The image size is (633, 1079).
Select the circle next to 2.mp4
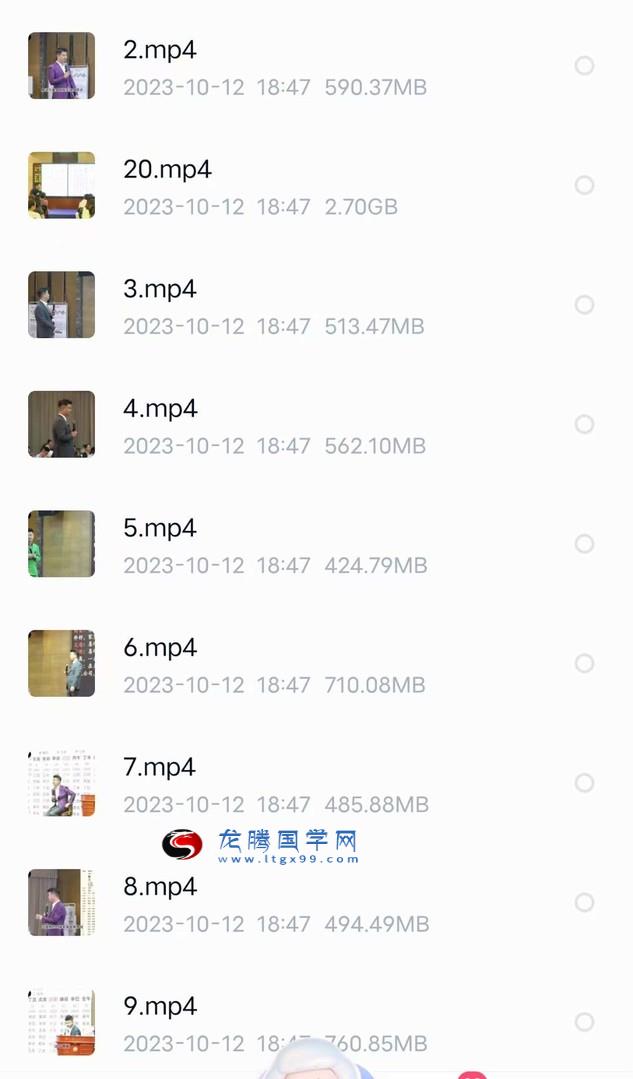click(x=585, y=66)
